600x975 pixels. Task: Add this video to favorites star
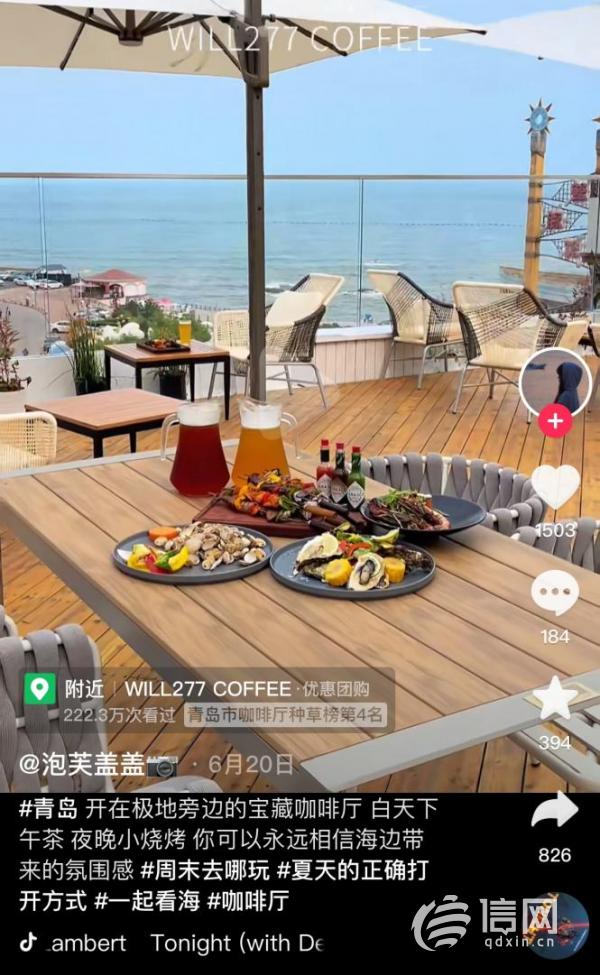[x=555, y=699]
